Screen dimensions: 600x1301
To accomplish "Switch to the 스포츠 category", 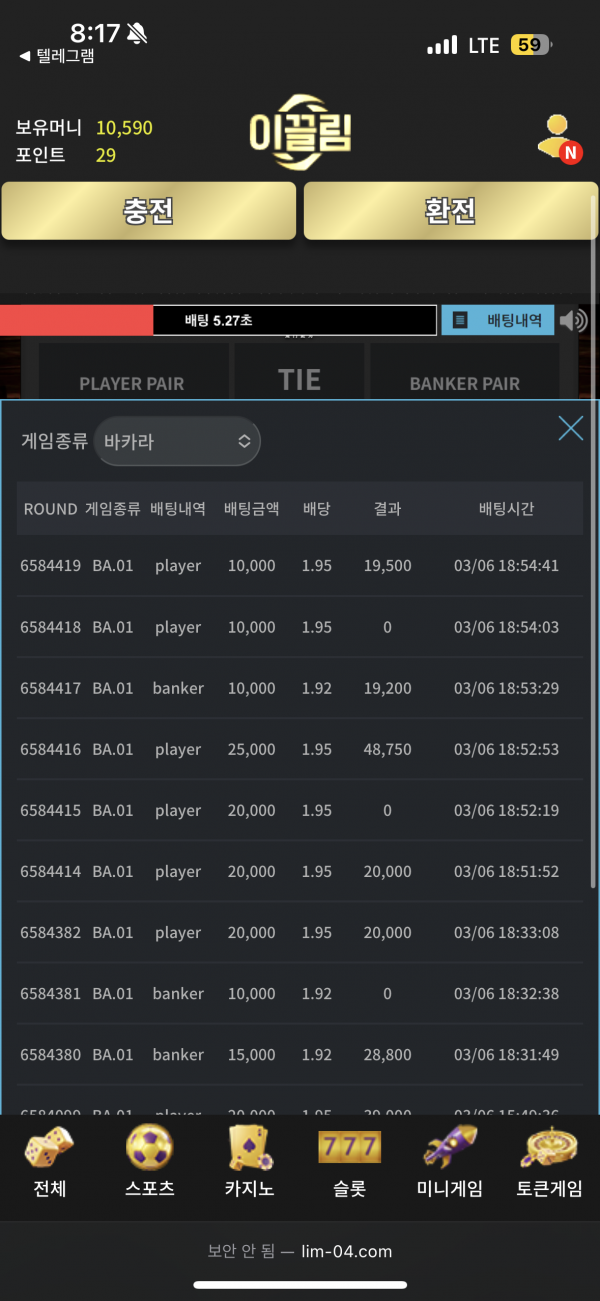I will (150, 1162).
